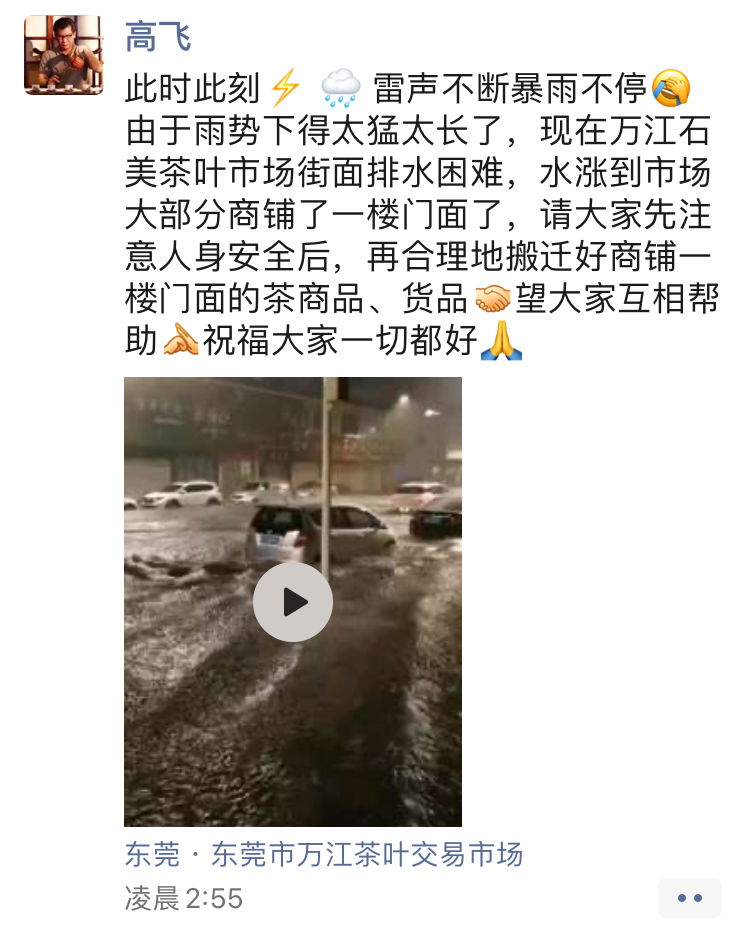Play the flooded street video
The width and height of the screenshot is (749, 939).
292,601
